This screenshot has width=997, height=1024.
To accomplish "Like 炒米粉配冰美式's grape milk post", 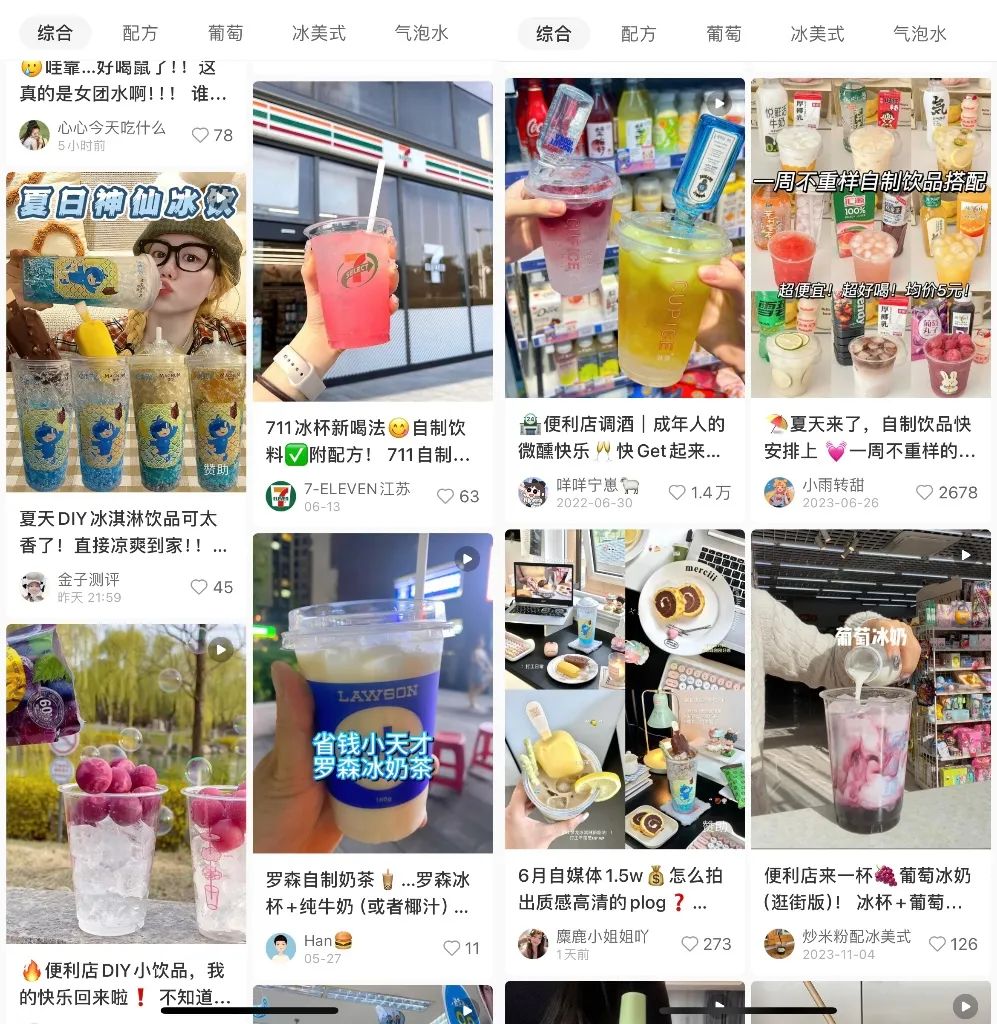I will pos(937,944).
